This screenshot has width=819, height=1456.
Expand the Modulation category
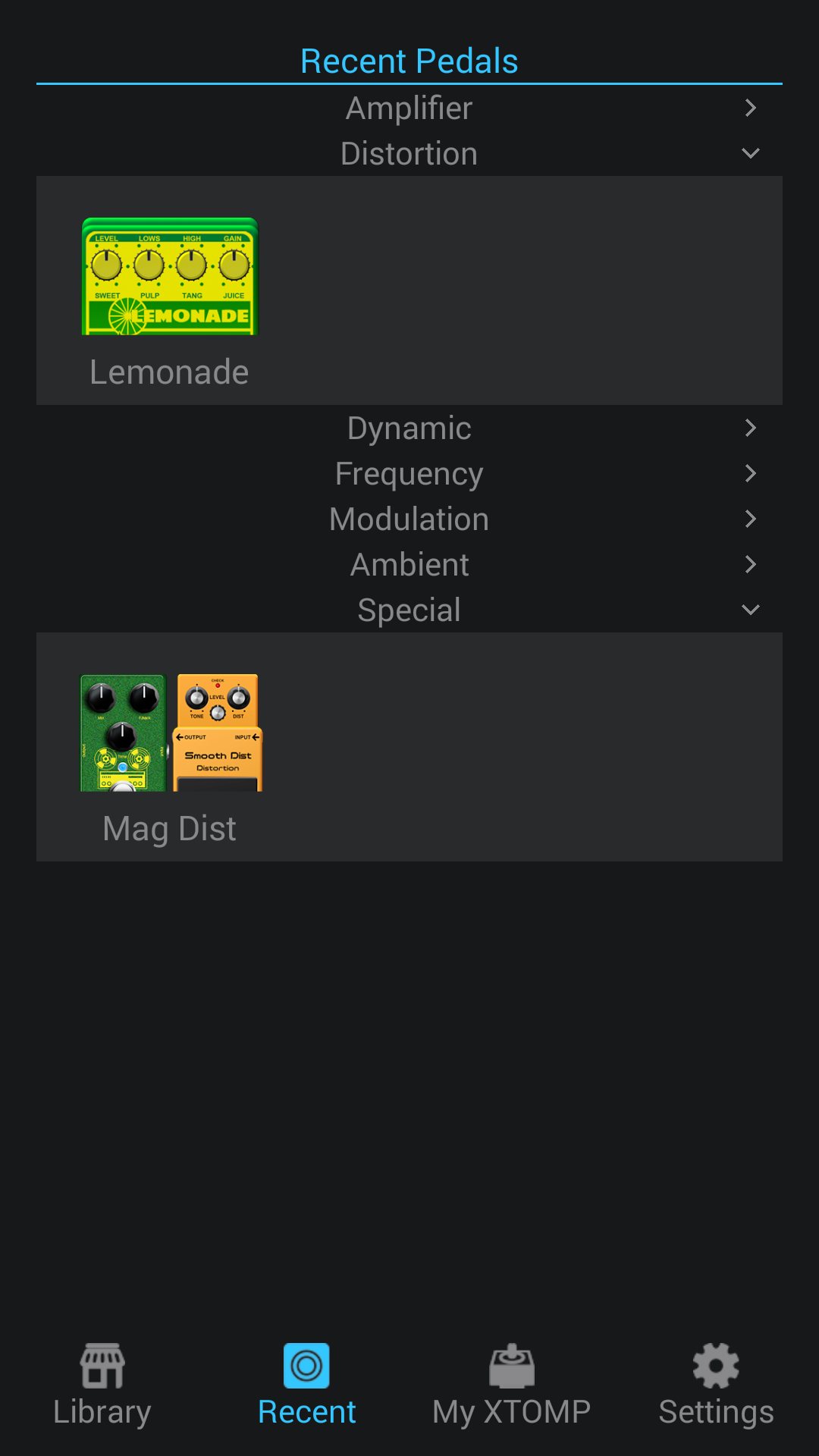[409, 519]
